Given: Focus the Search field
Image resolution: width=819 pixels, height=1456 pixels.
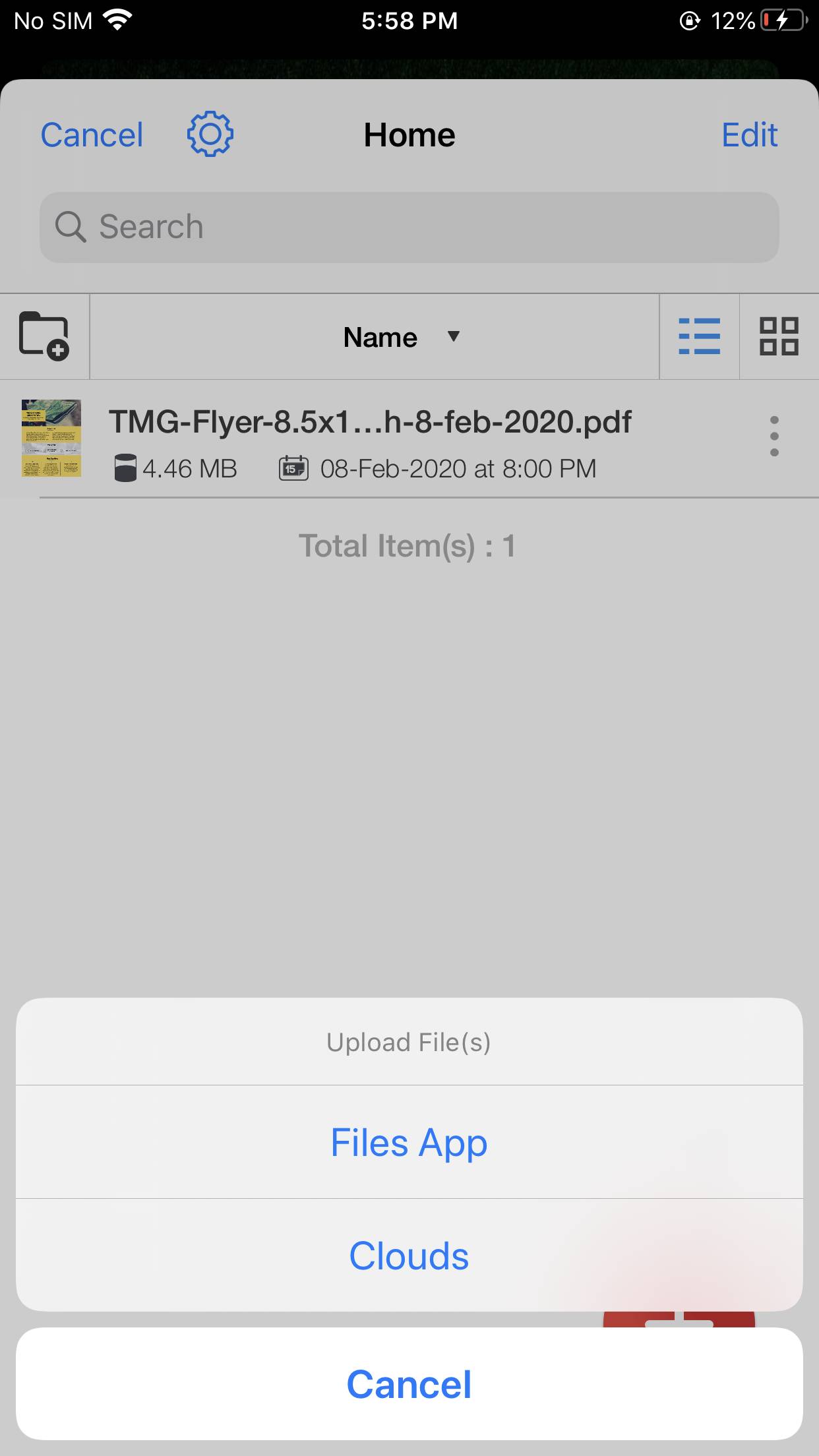Looking at the screenshot, I should pyautogui.click(x=409, y=227).
